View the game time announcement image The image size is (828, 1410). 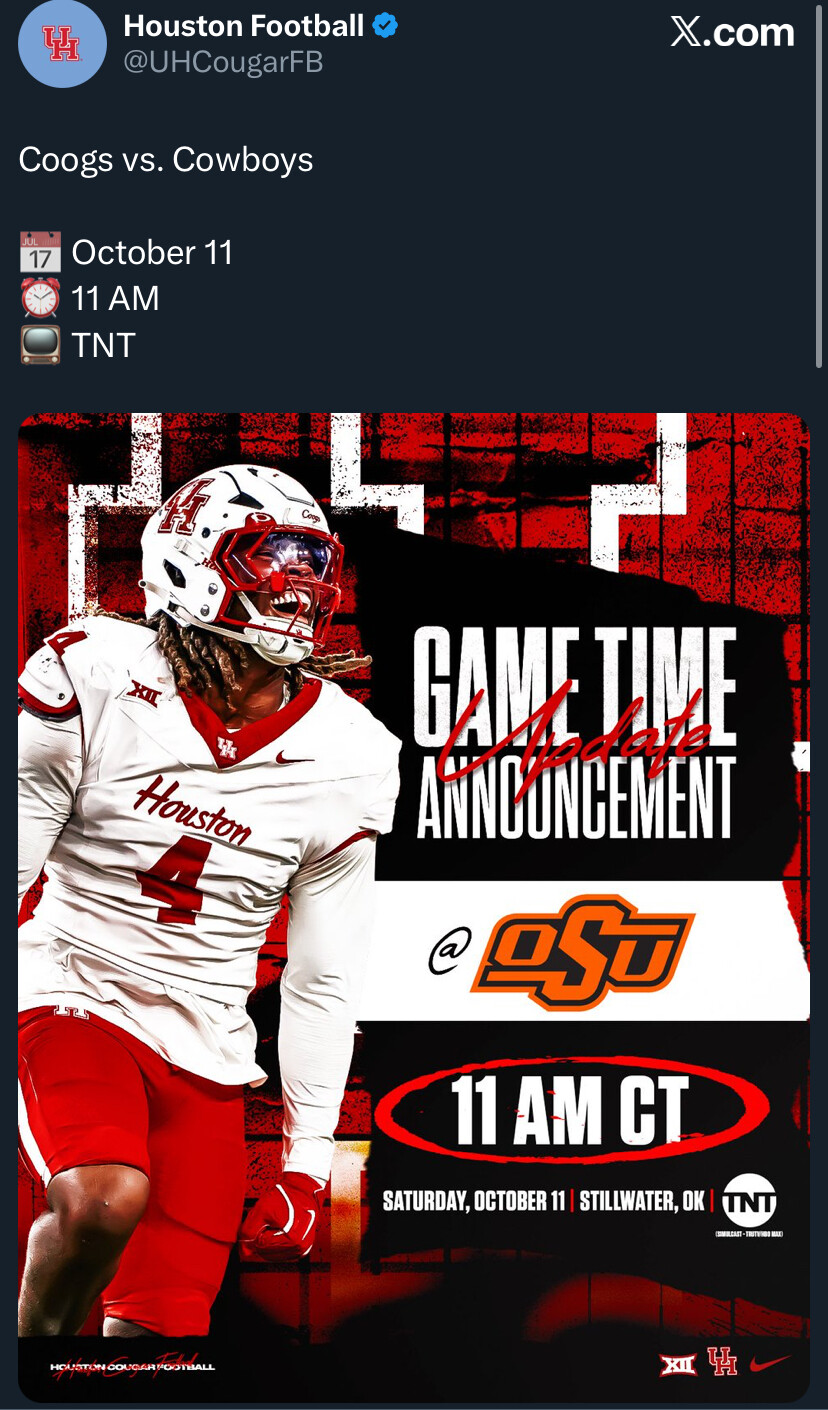click(x=414, y=906)
